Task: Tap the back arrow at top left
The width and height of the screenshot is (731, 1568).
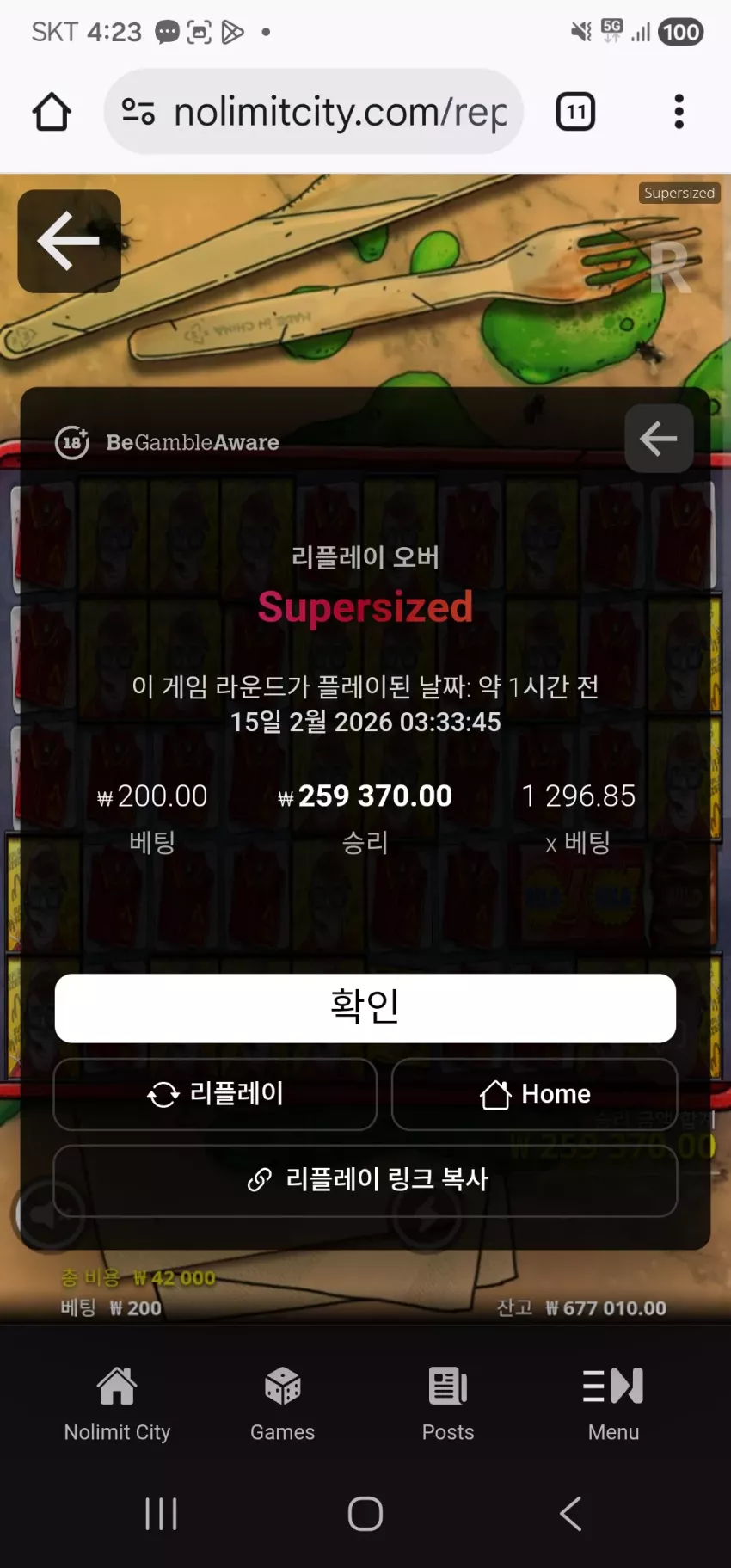Action: 69,241
